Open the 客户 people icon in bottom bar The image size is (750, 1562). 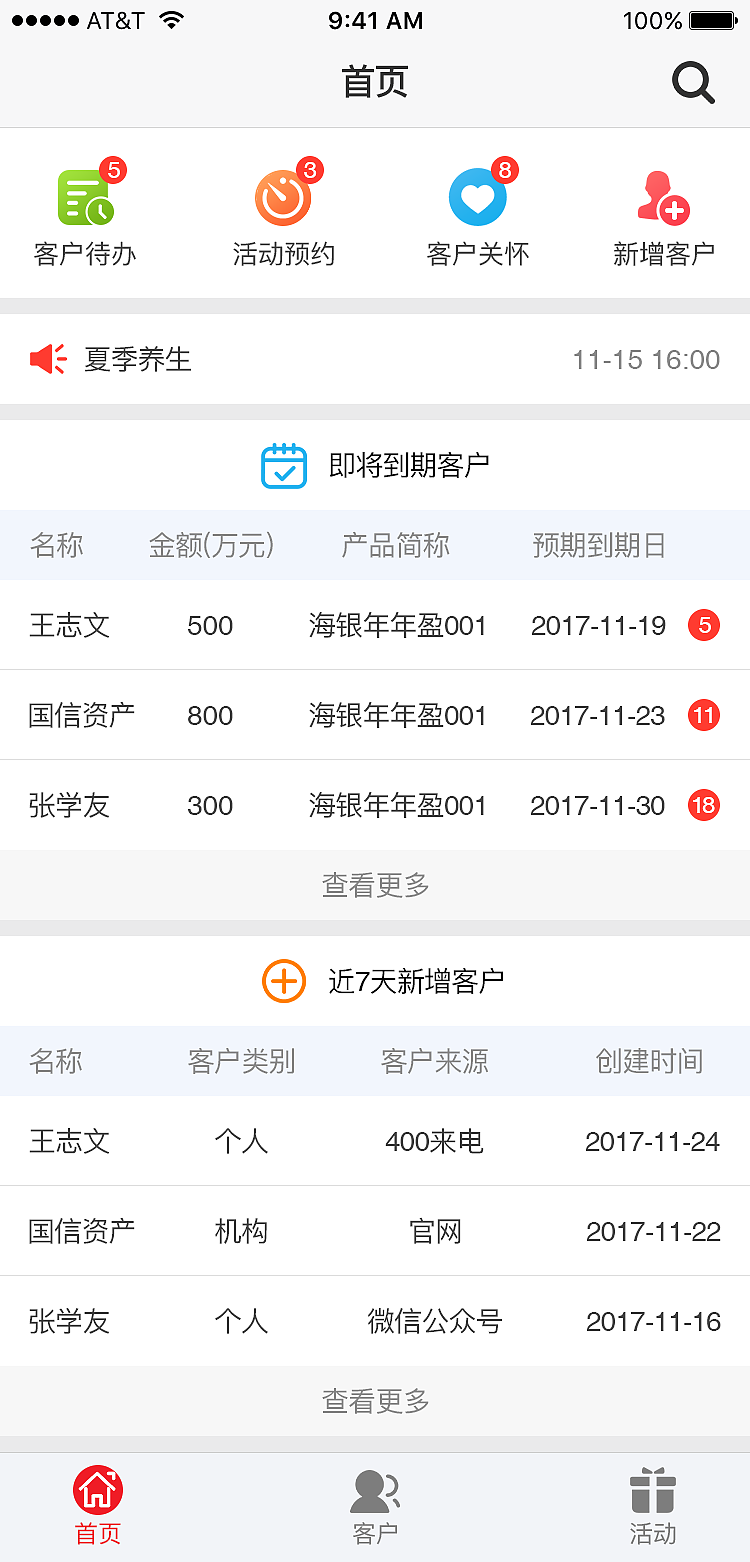(x=374, y=1492)
